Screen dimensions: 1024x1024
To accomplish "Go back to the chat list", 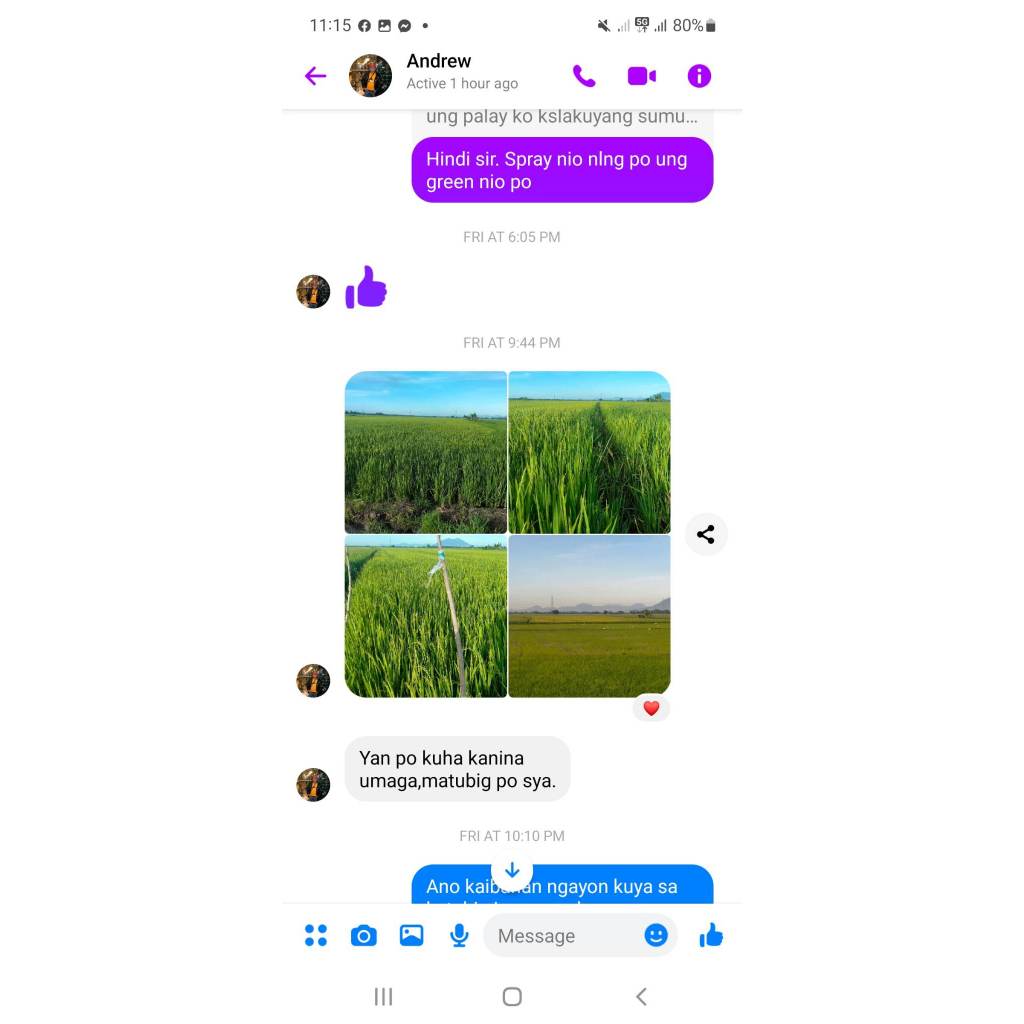I will pos(316,76).
